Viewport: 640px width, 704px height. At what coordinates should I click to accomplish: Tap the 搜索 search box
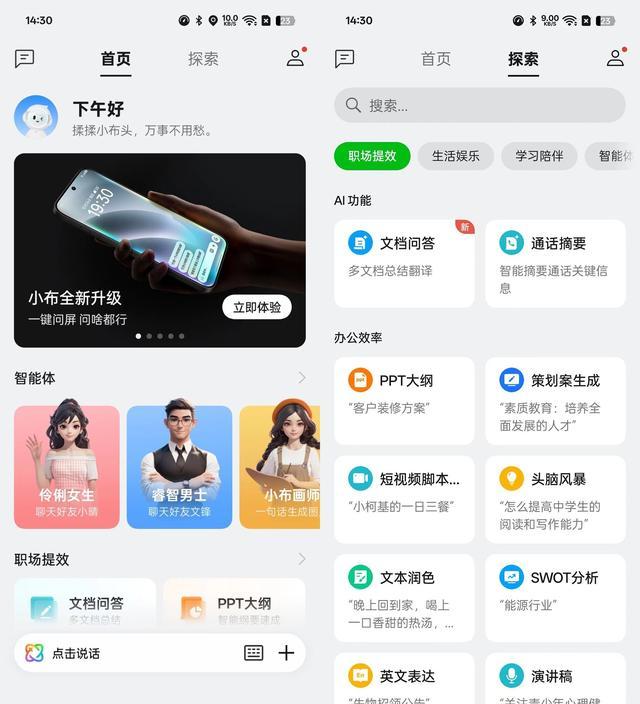[480, 105]
